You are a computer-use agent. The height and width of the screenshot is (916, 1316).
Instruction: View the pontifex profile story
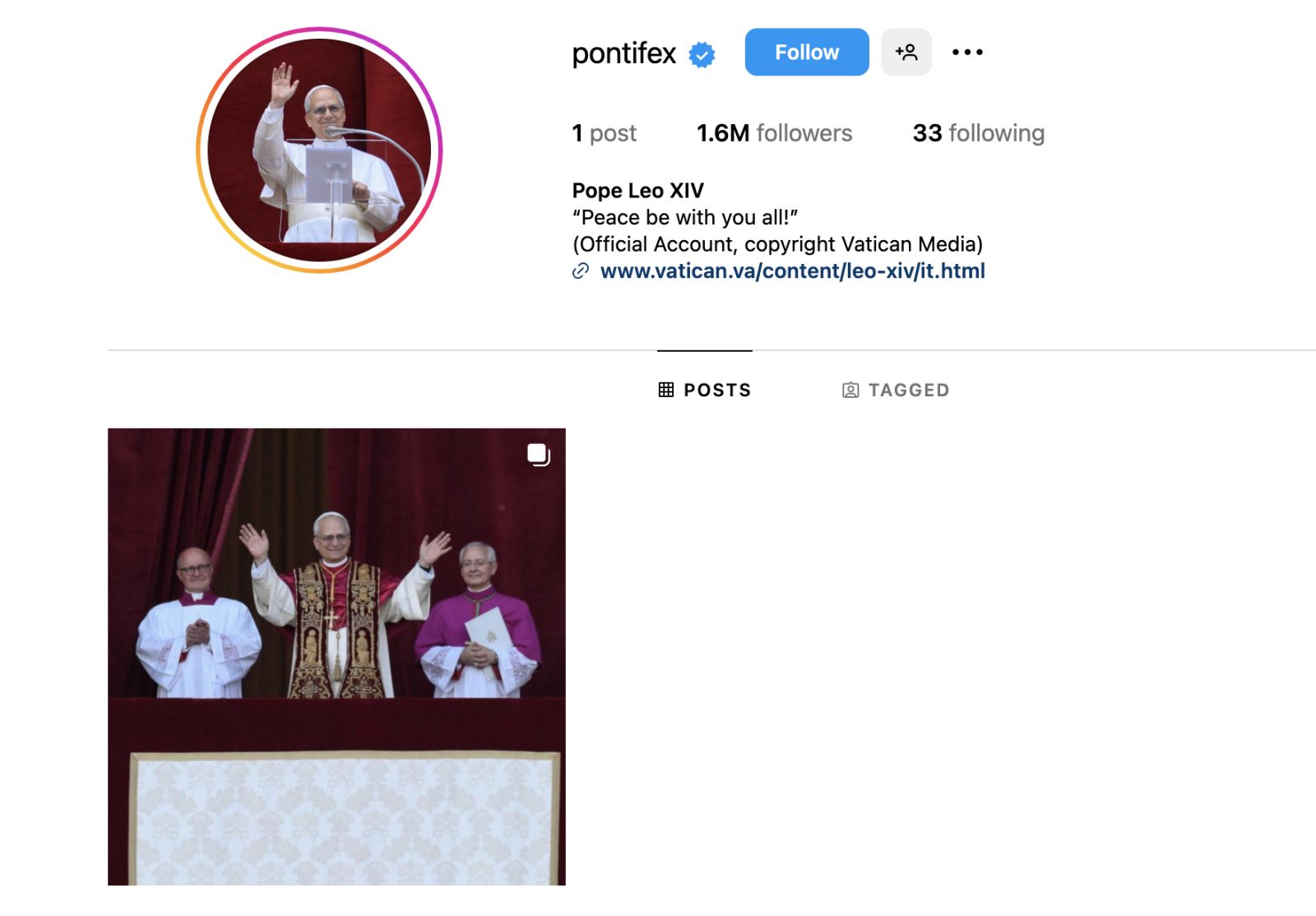pos(319,150)
